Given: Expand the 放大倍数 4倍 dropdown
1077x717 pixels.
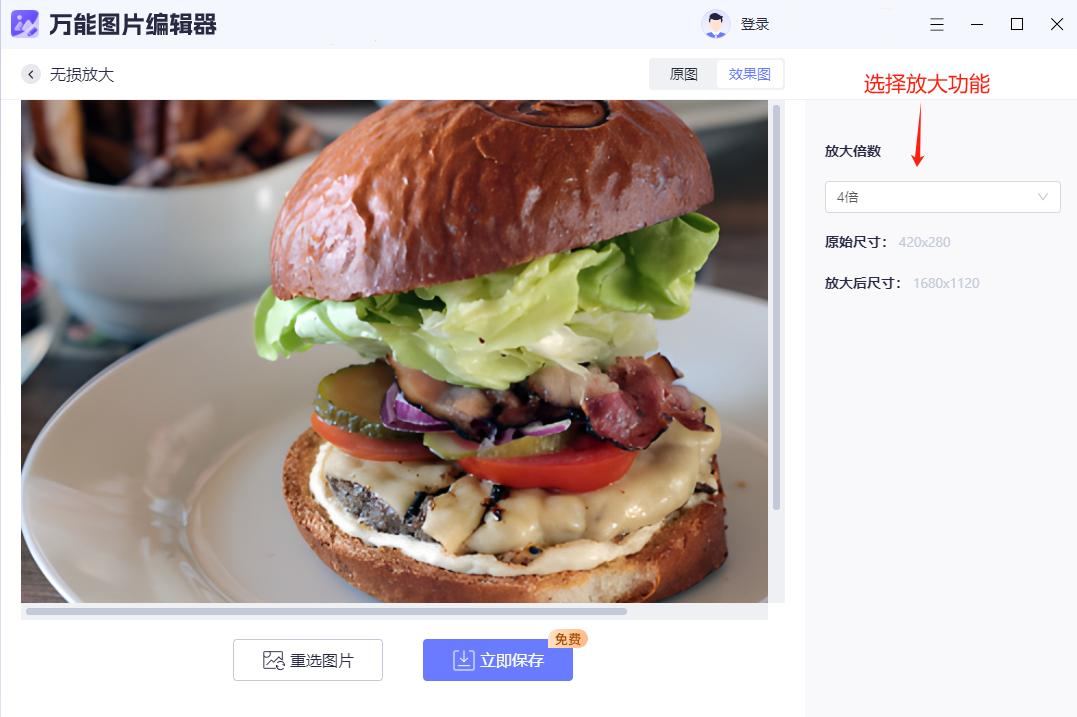Looking at the screenshot, I should tap(942, 197).
